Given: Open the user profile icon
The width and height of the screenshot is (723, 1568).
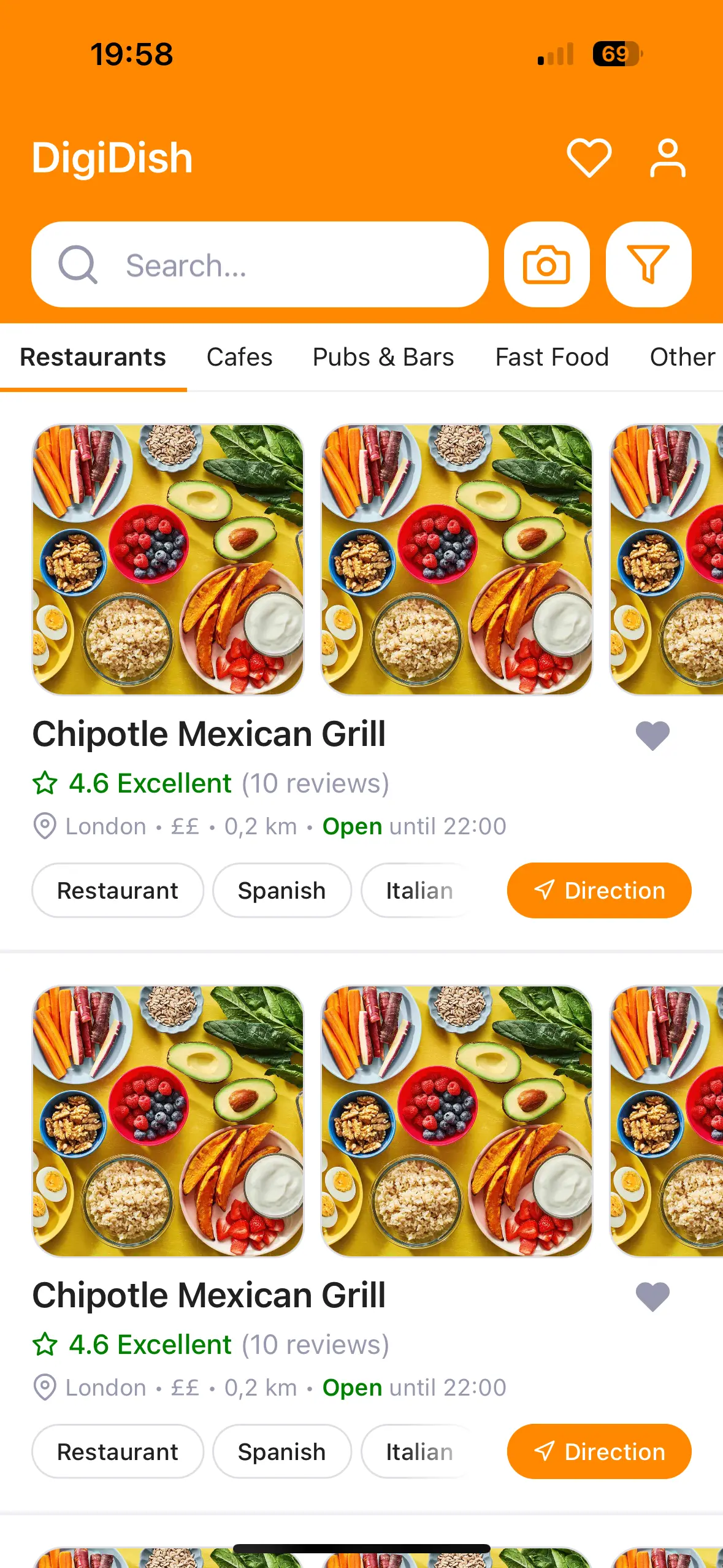Looking at the screenshot, I should coord(667,158).
